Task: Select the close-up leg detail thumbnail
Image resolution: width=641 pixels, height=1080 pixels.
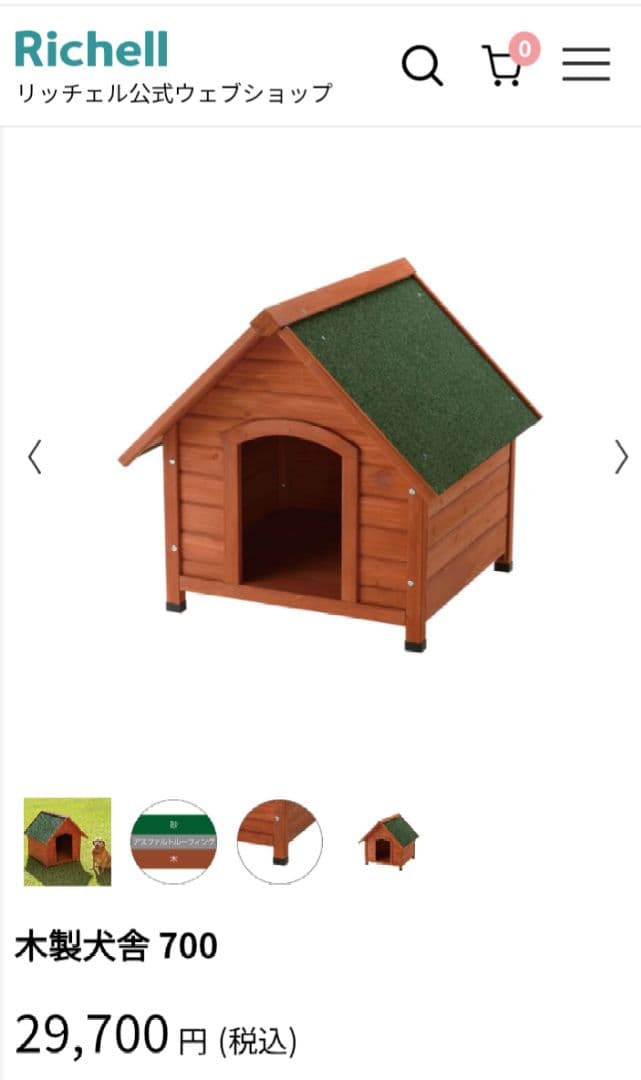Action: point(280,841)
